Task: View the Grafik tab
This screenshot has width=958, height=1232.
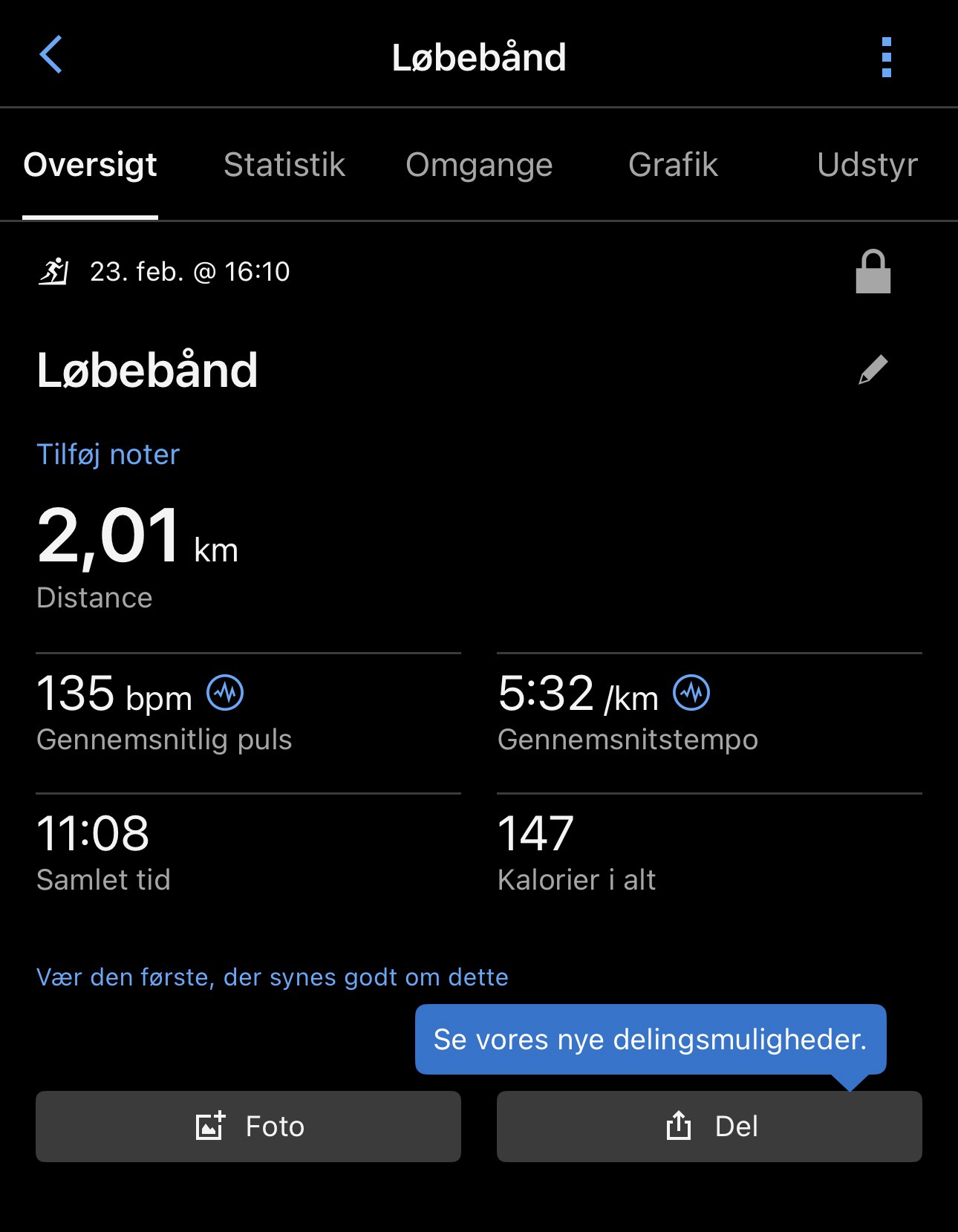Action: [673, 165]
